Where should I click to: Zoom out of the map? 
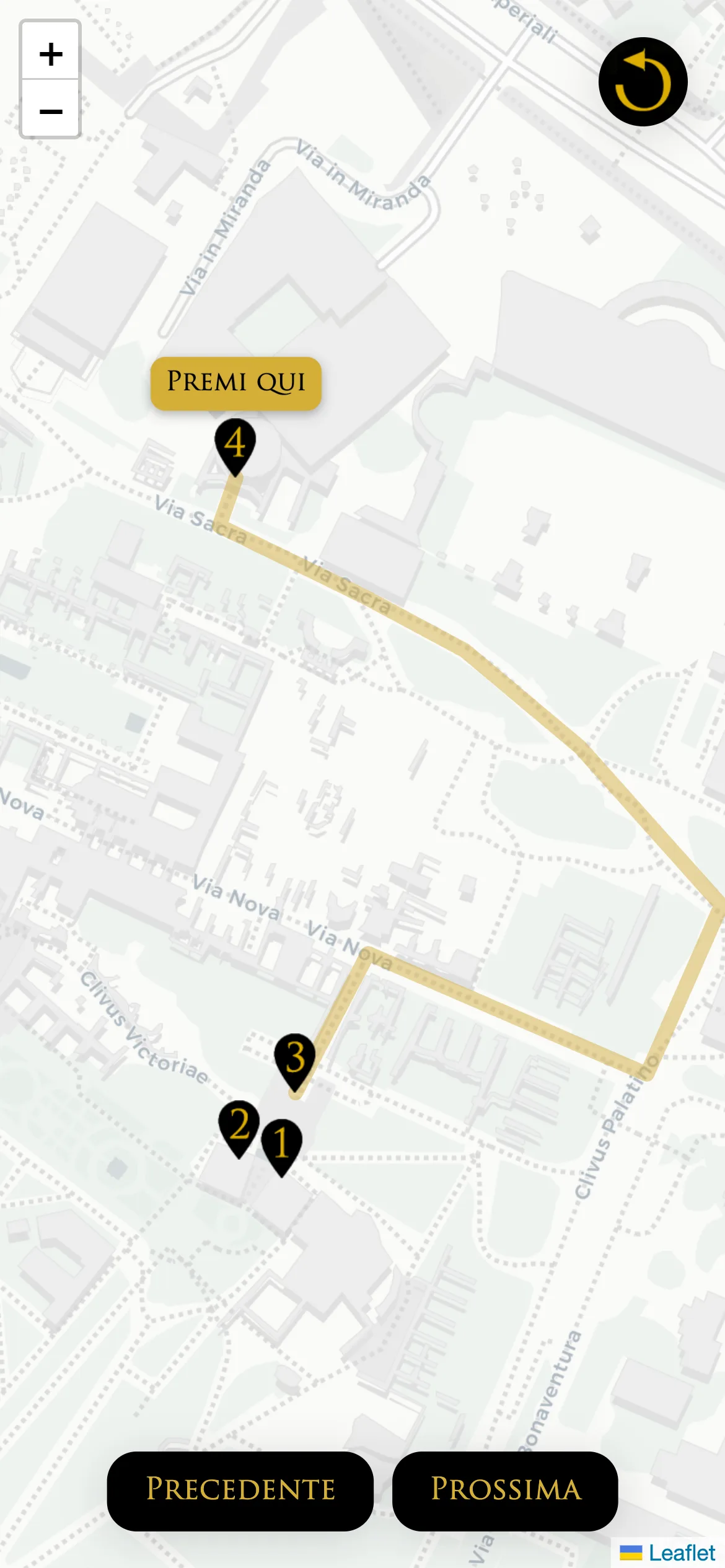point(51,111)
